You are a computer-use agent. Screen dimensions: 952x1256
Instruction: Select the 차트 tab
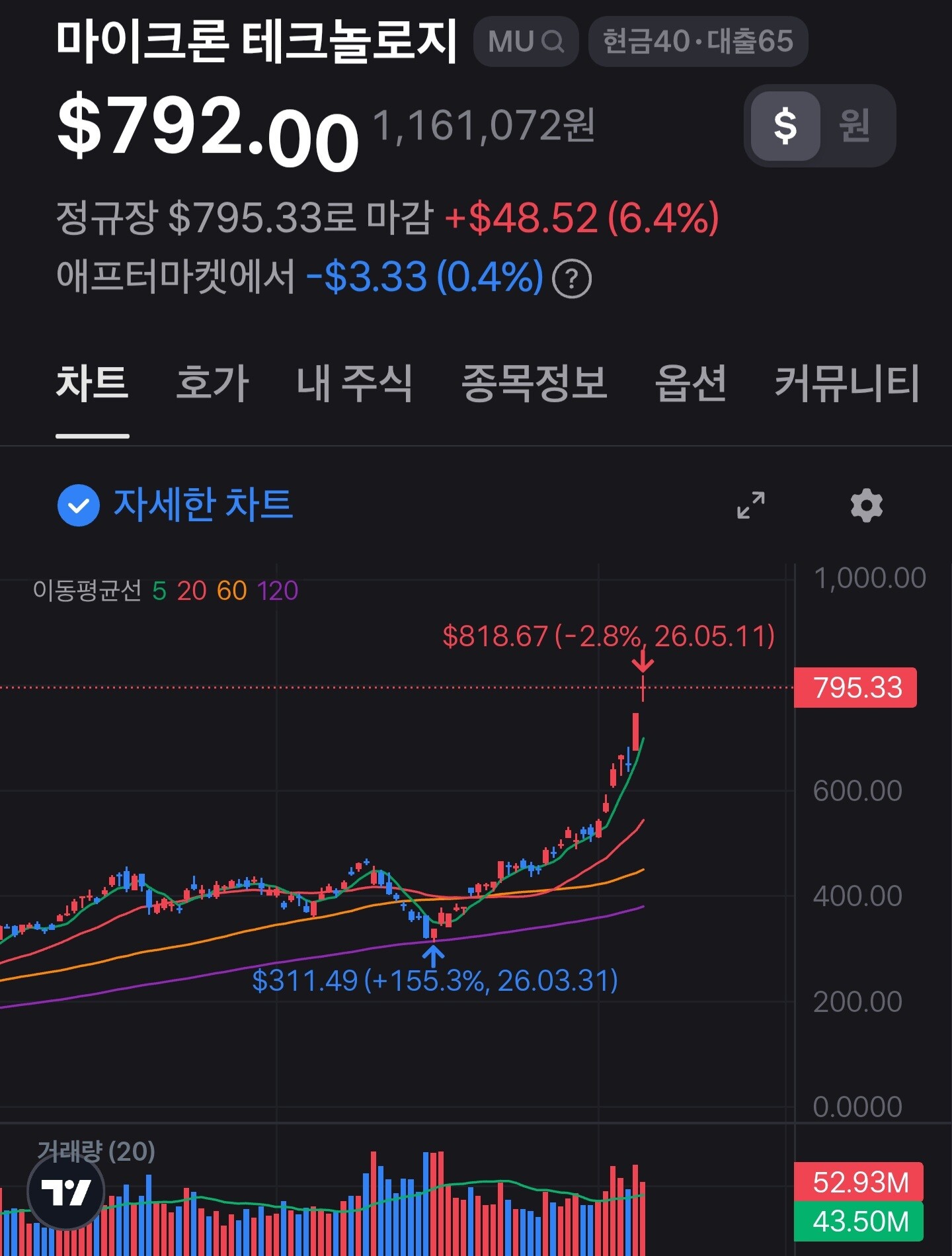[93, 384]
